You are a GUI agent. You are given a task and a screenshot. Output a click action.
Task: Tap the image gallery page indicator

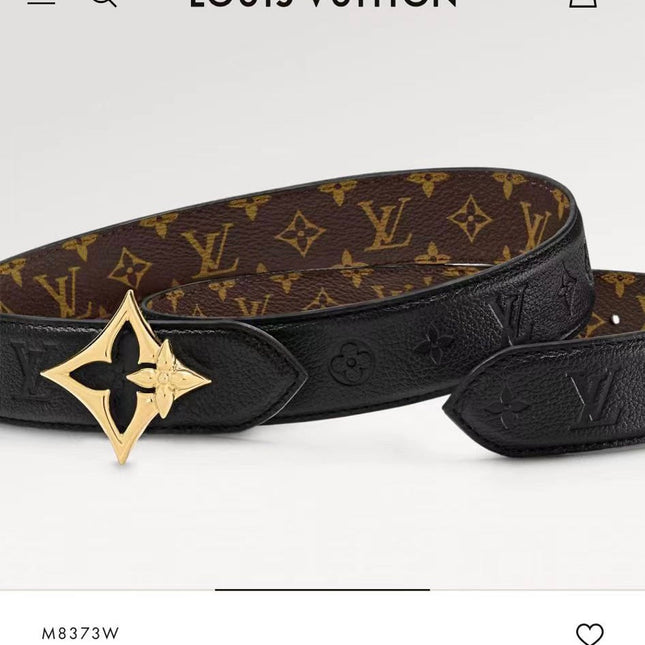point(322,590)
